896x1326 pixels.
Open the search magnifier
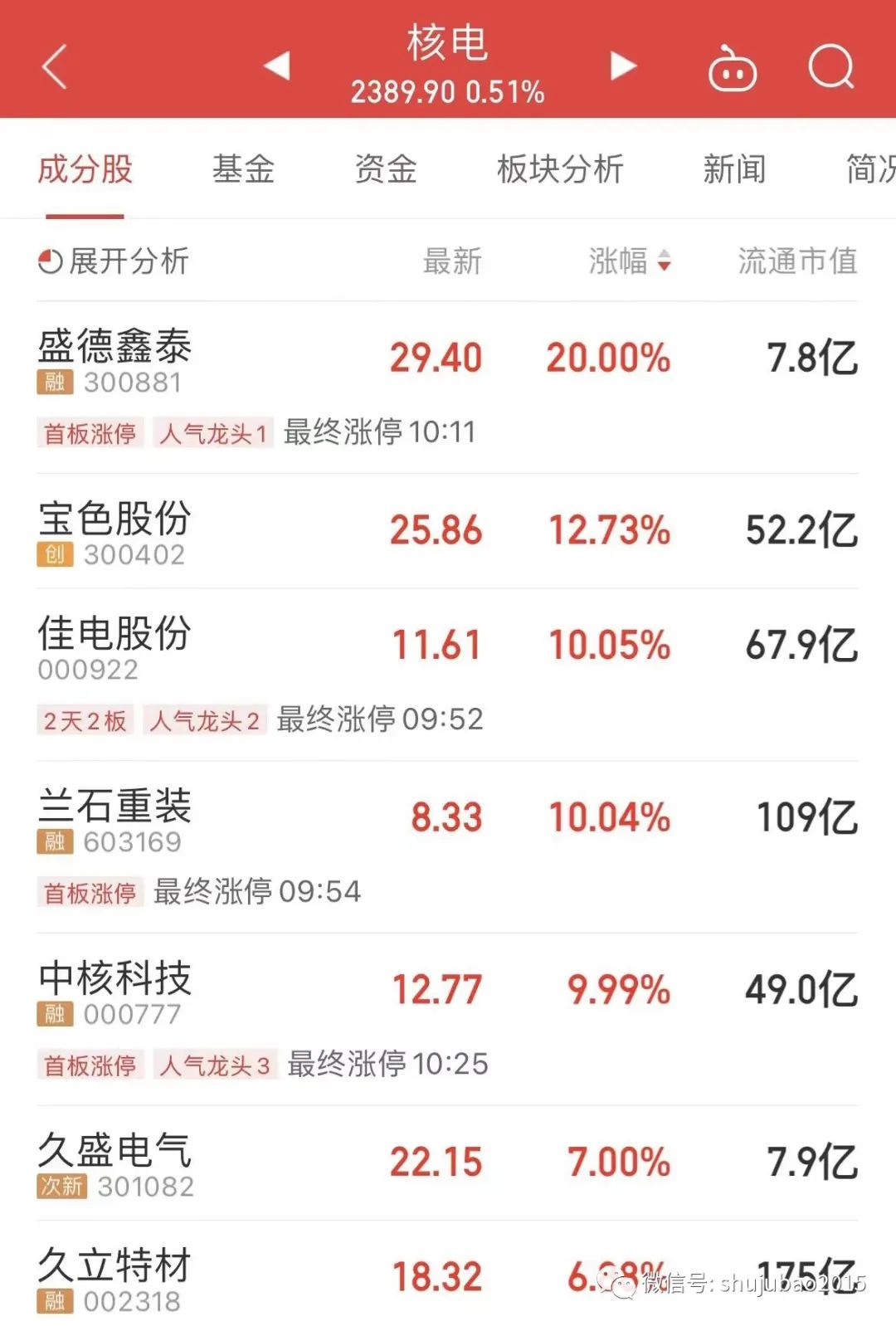click(830, 66)
